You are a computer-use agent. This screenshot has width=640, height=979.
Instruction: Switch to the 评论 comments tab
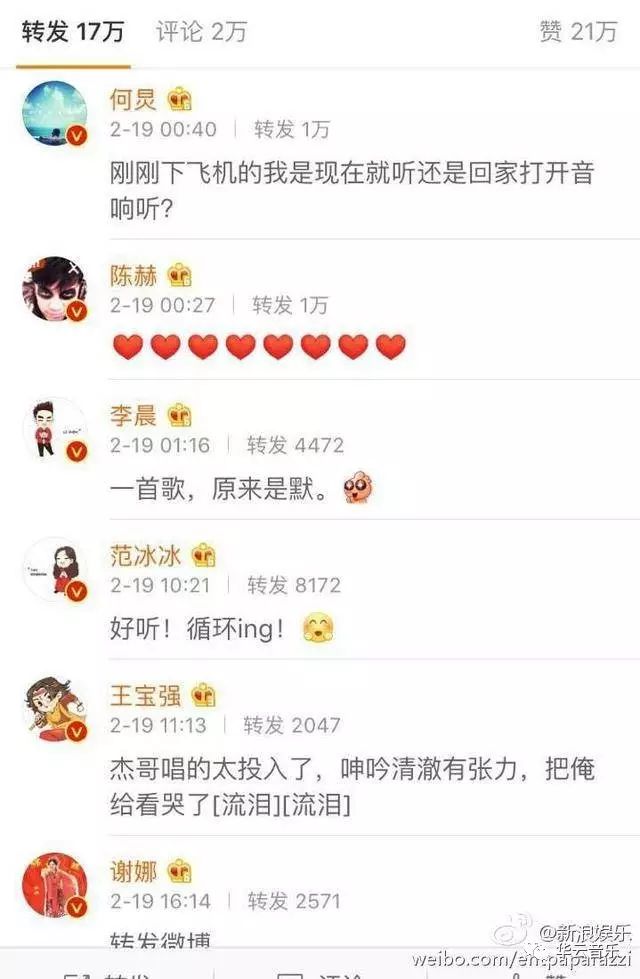tap(201, 31)
